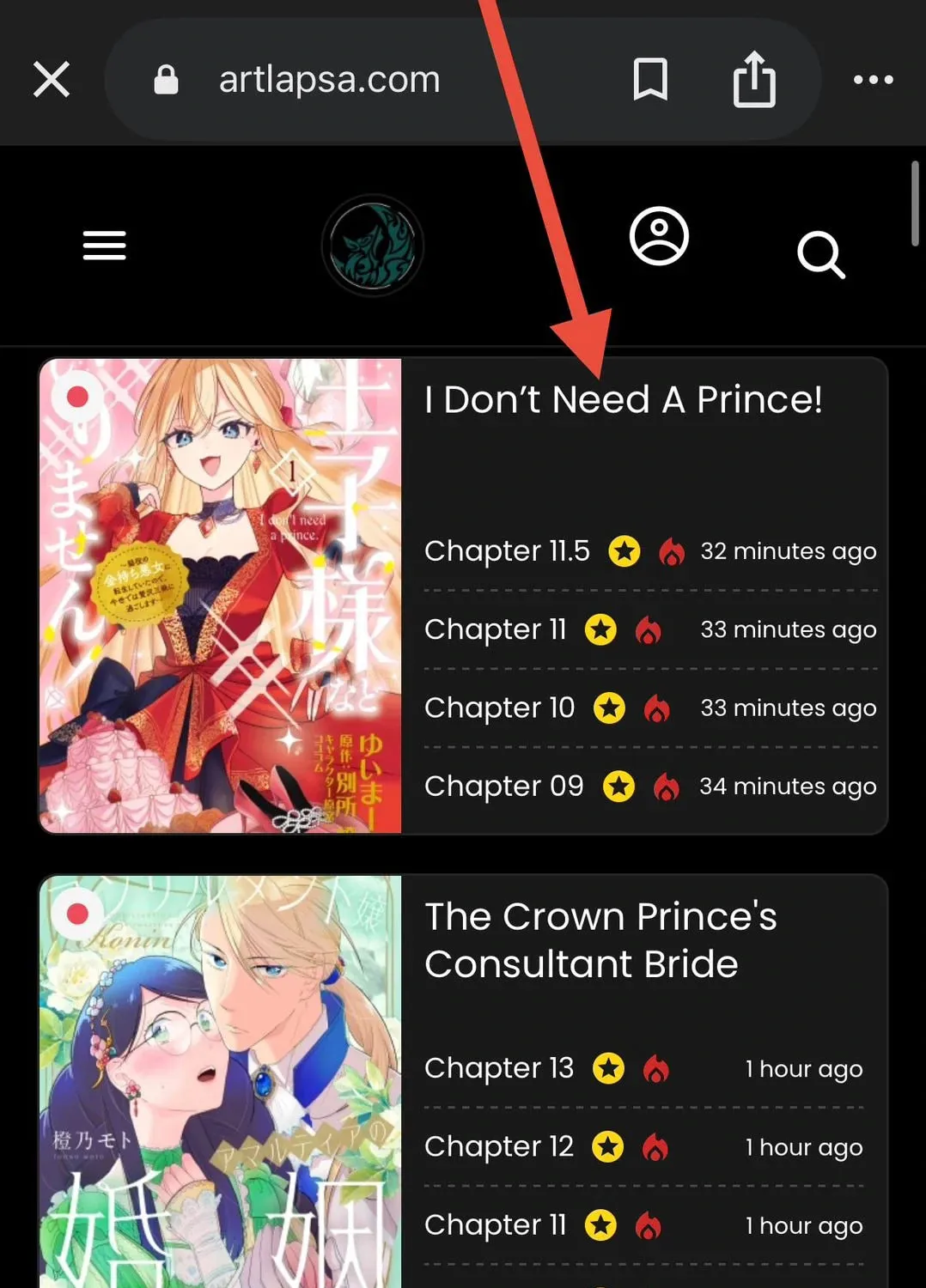Open the I Don't Need A Prince! cover
The height and width of the screenshot is (1288, 926).
coord(220,596)
